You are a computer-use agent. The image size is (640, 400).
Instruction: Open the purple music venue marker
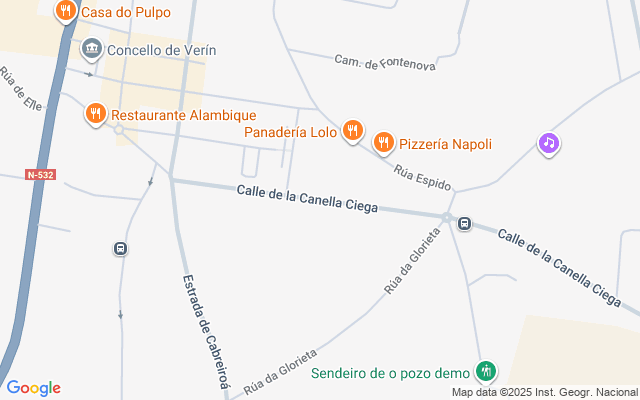pyautogui.click(x=548, y=143)
